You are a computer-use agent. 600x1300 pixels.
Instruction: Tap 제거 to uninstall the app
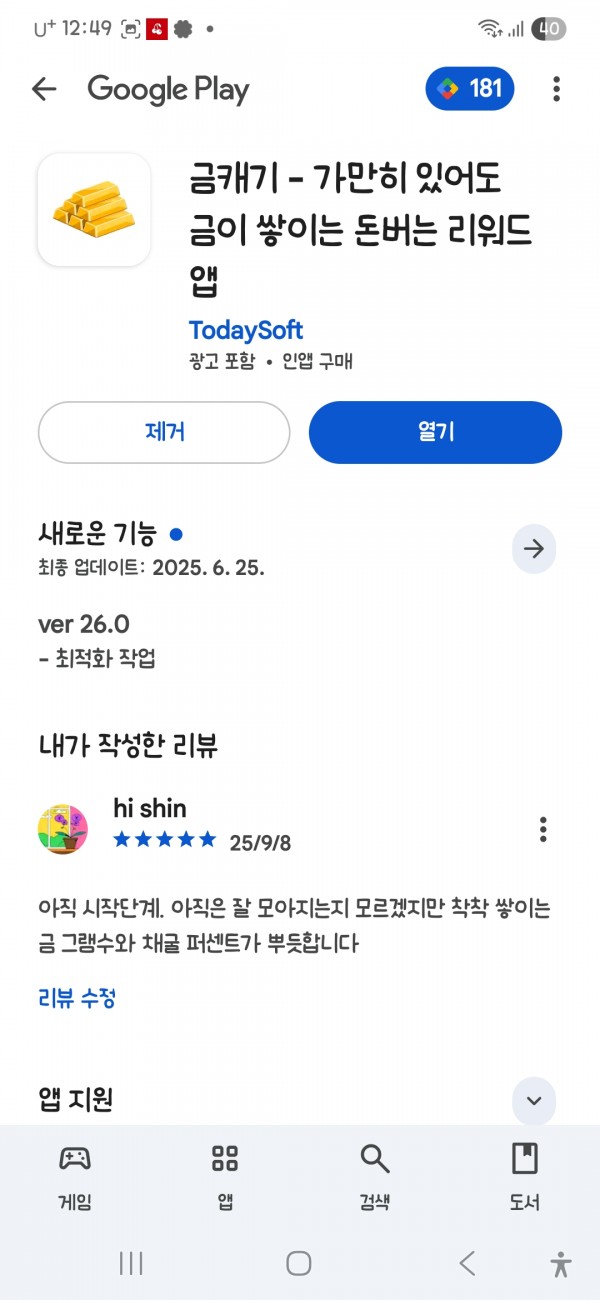coord(164,432)
